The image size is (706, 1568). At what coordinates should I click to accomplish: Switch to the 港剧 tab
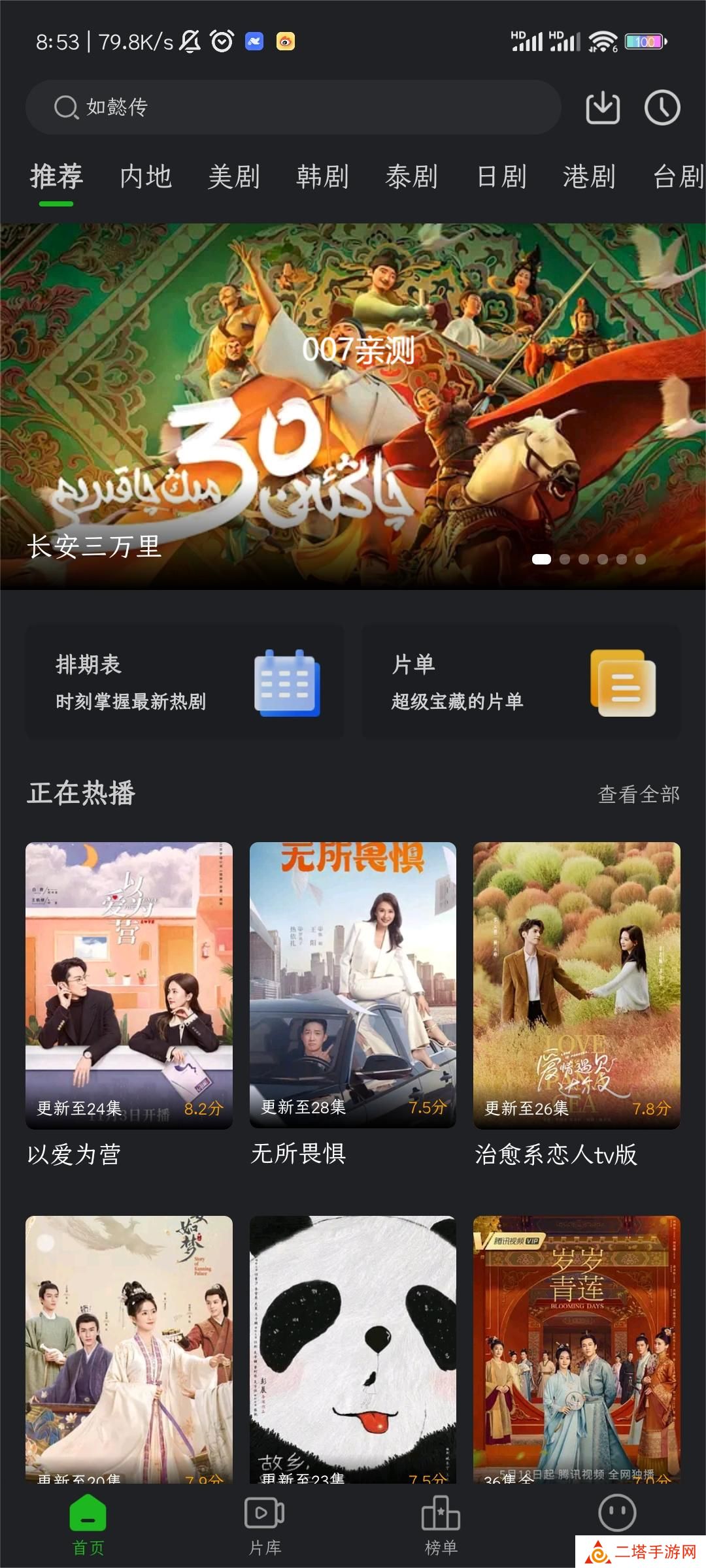(x=589, y=177)
